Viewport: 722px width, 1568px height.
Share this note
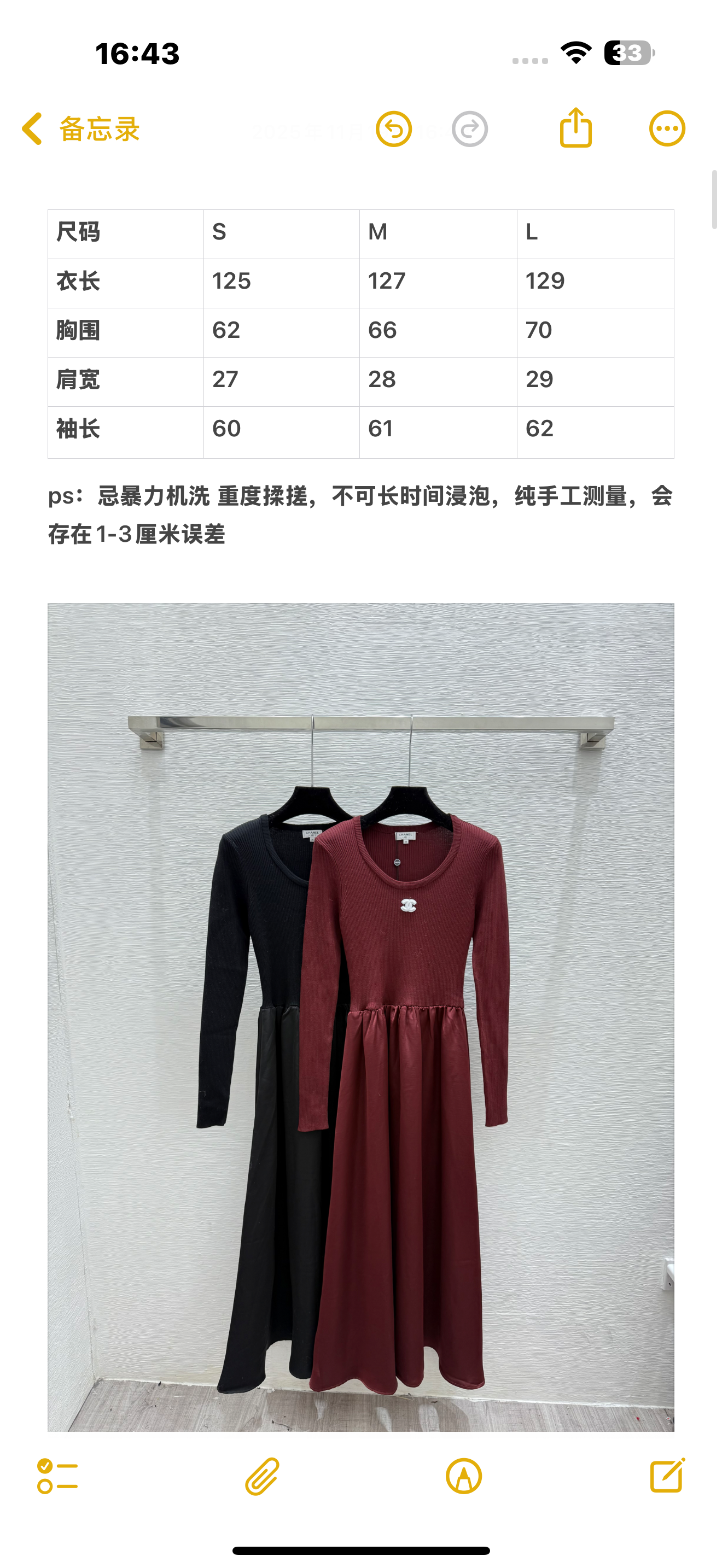coord(575,128)
